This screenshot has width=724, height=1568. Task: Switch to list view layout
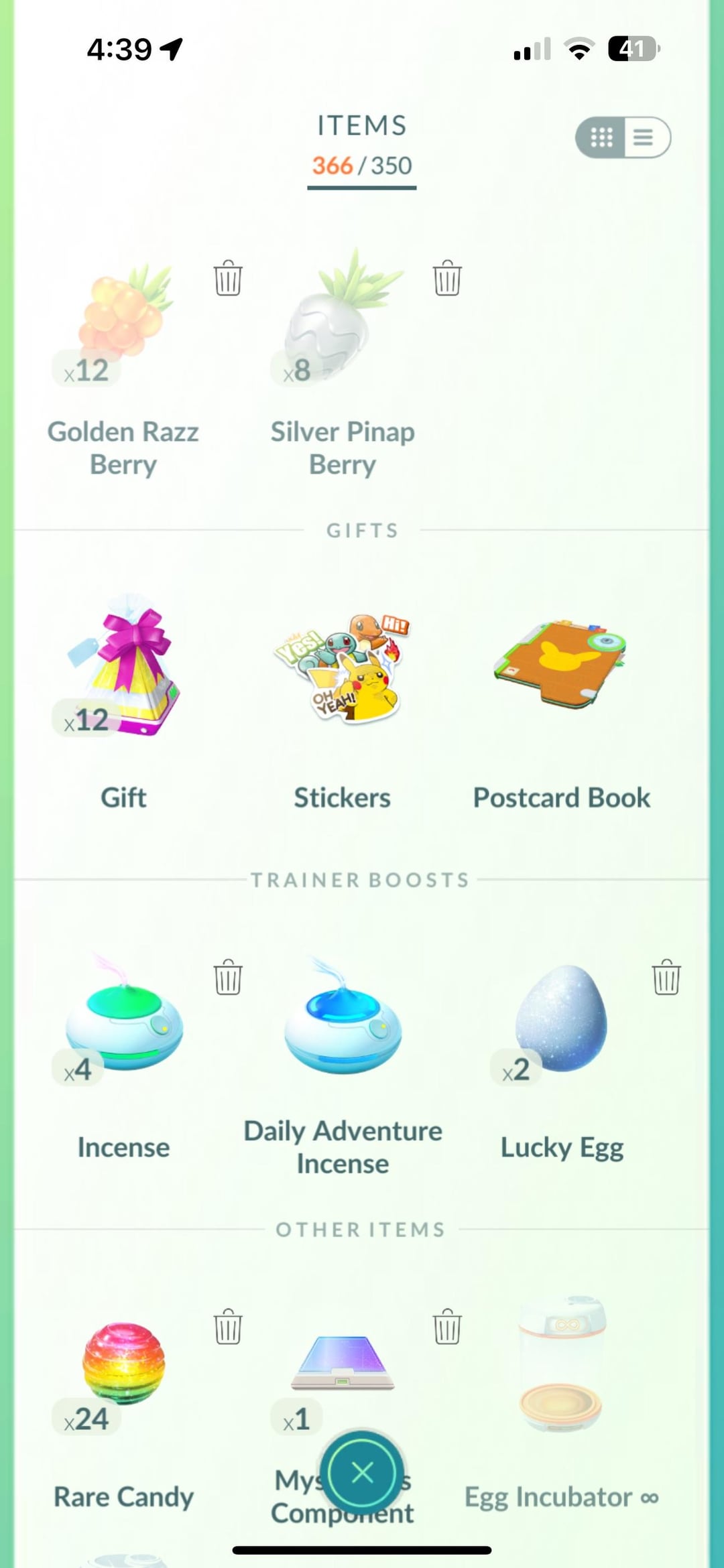click(644, 137)
